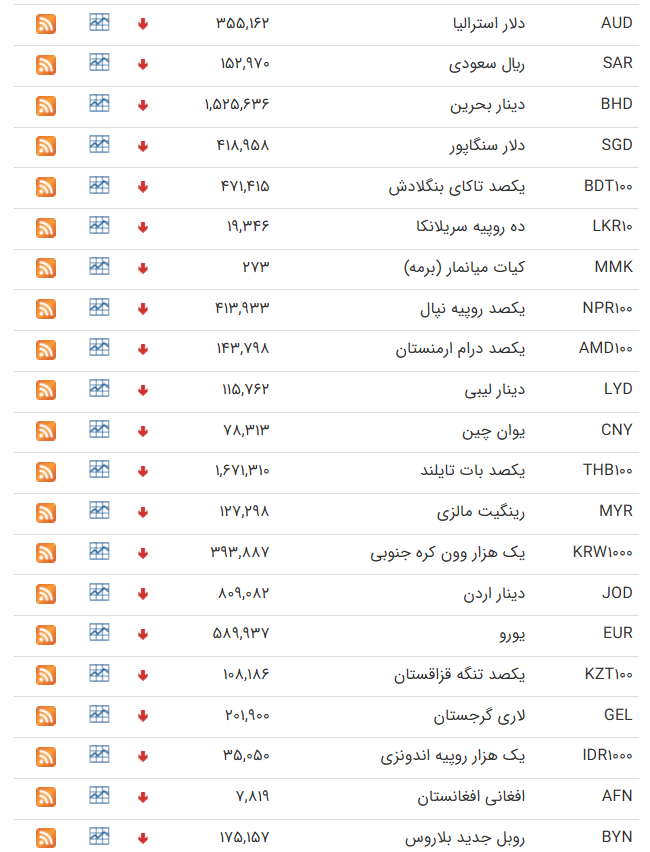View the chart for MYR ringgit

click(99, 510)
